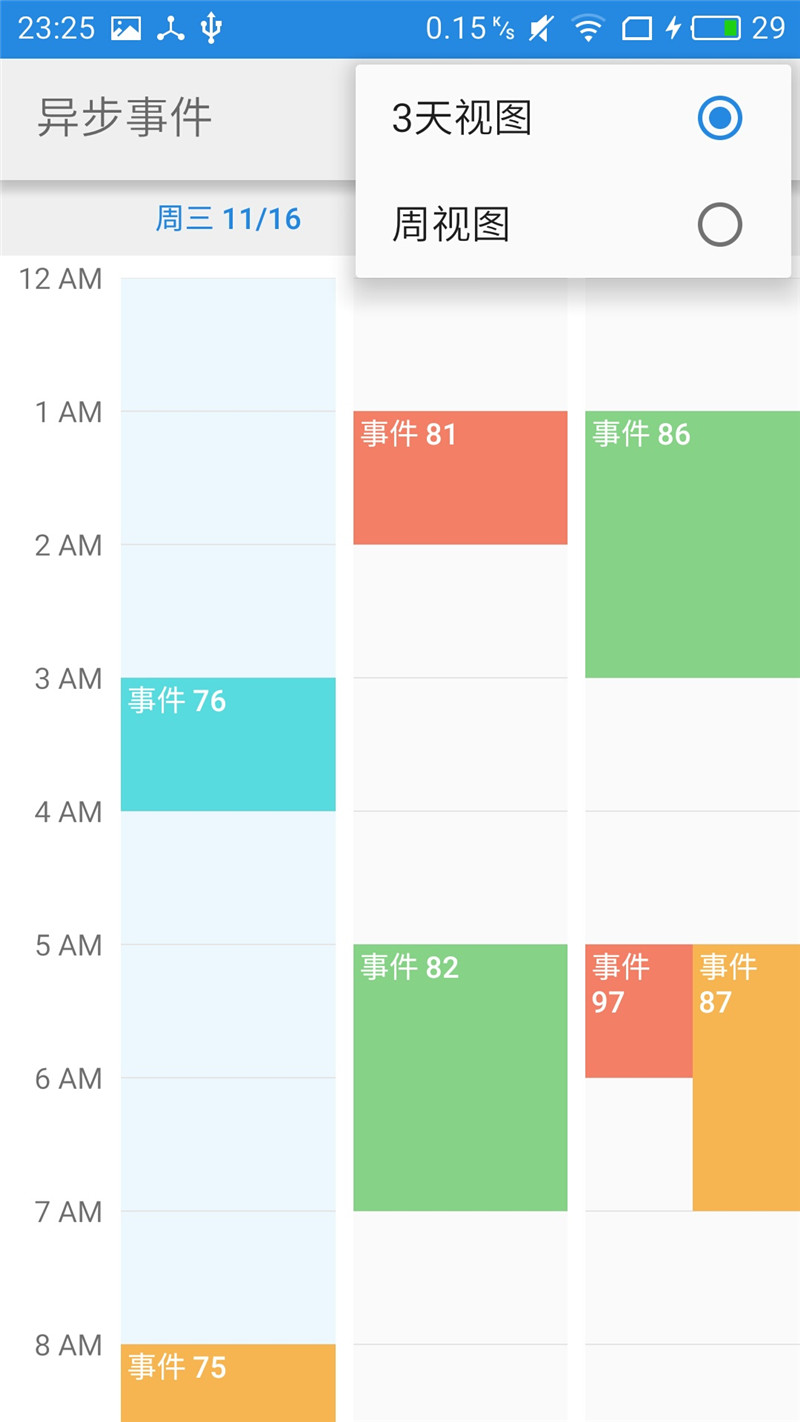Open 事件 76 in the calendar
800x1422 pixels.
pos(228,744)
